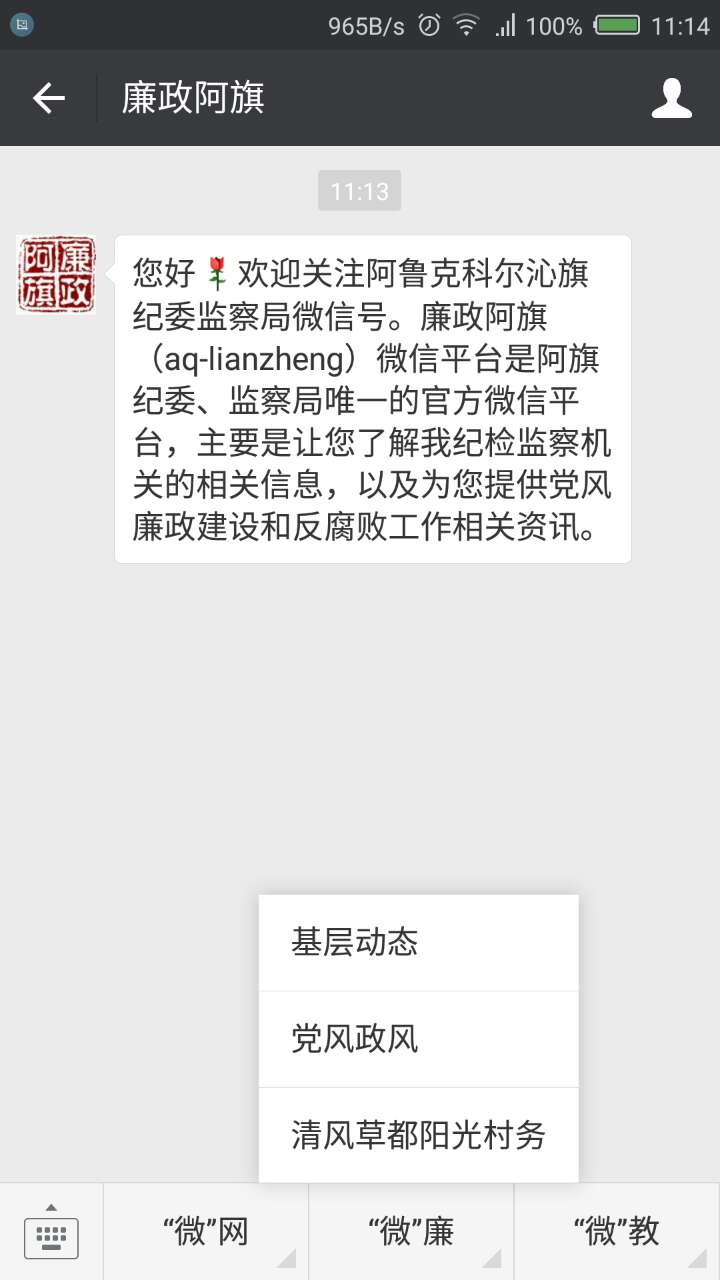Viewport: 720px width, 1280px height.
Task: Expand the “微”教 bottom menu
Action: (x=617, y=1232)
